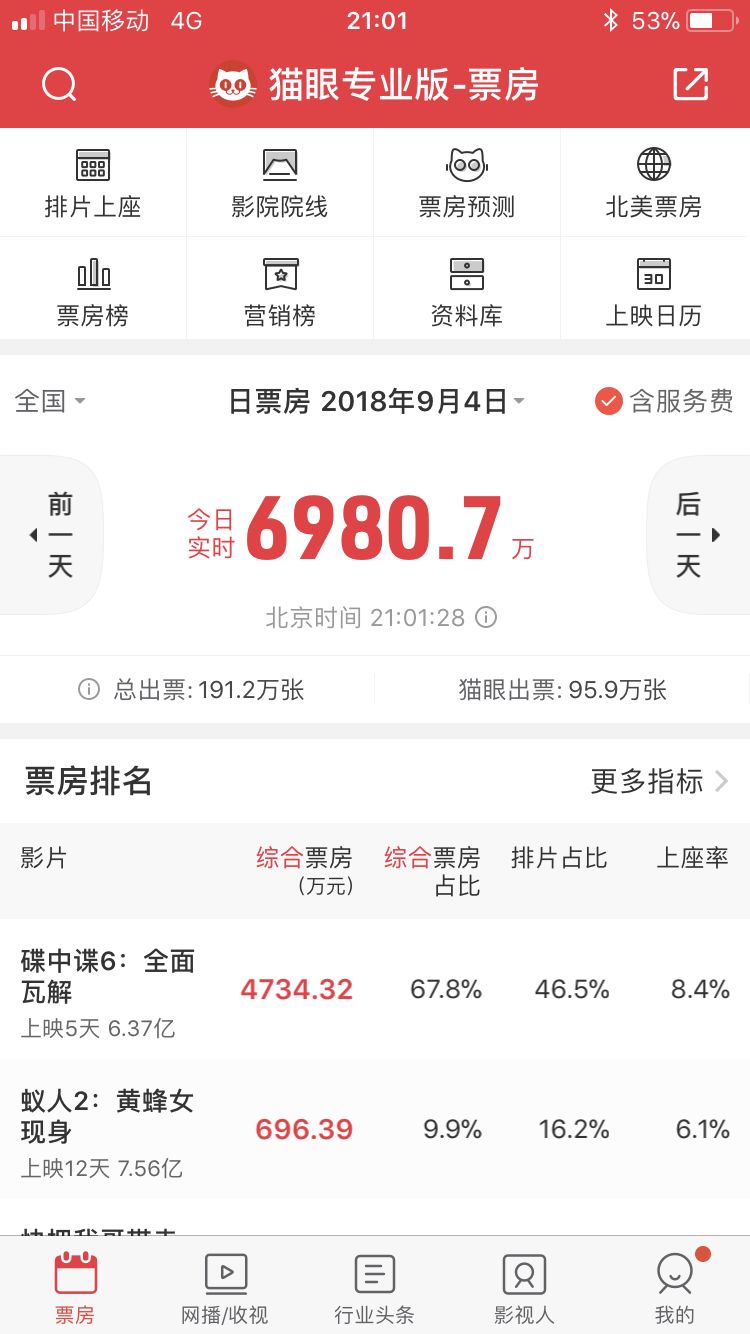Open the 营销榜 marketing rankings icon
The height and width of the screenshot is (1334, 750).
(280, 288)
